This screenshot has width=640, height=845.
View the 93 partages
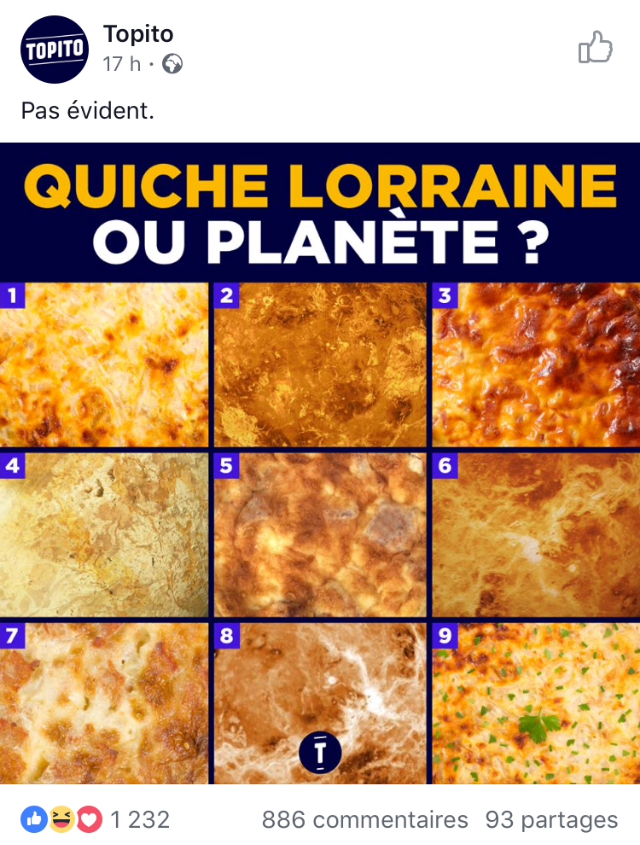coord(551,820)
